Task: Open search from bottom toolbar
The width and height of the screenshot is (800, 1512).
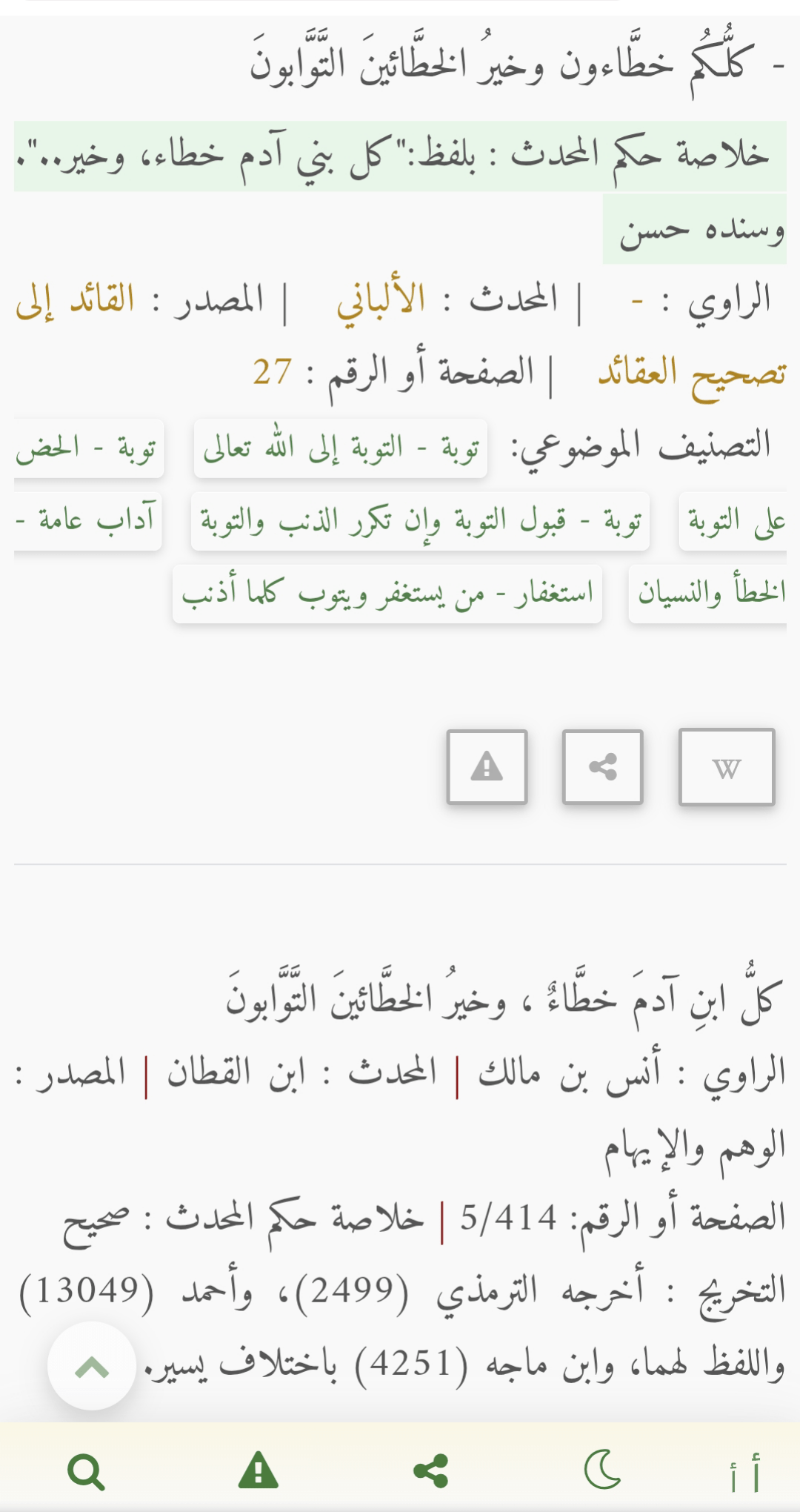Action: click(86, 1472)
